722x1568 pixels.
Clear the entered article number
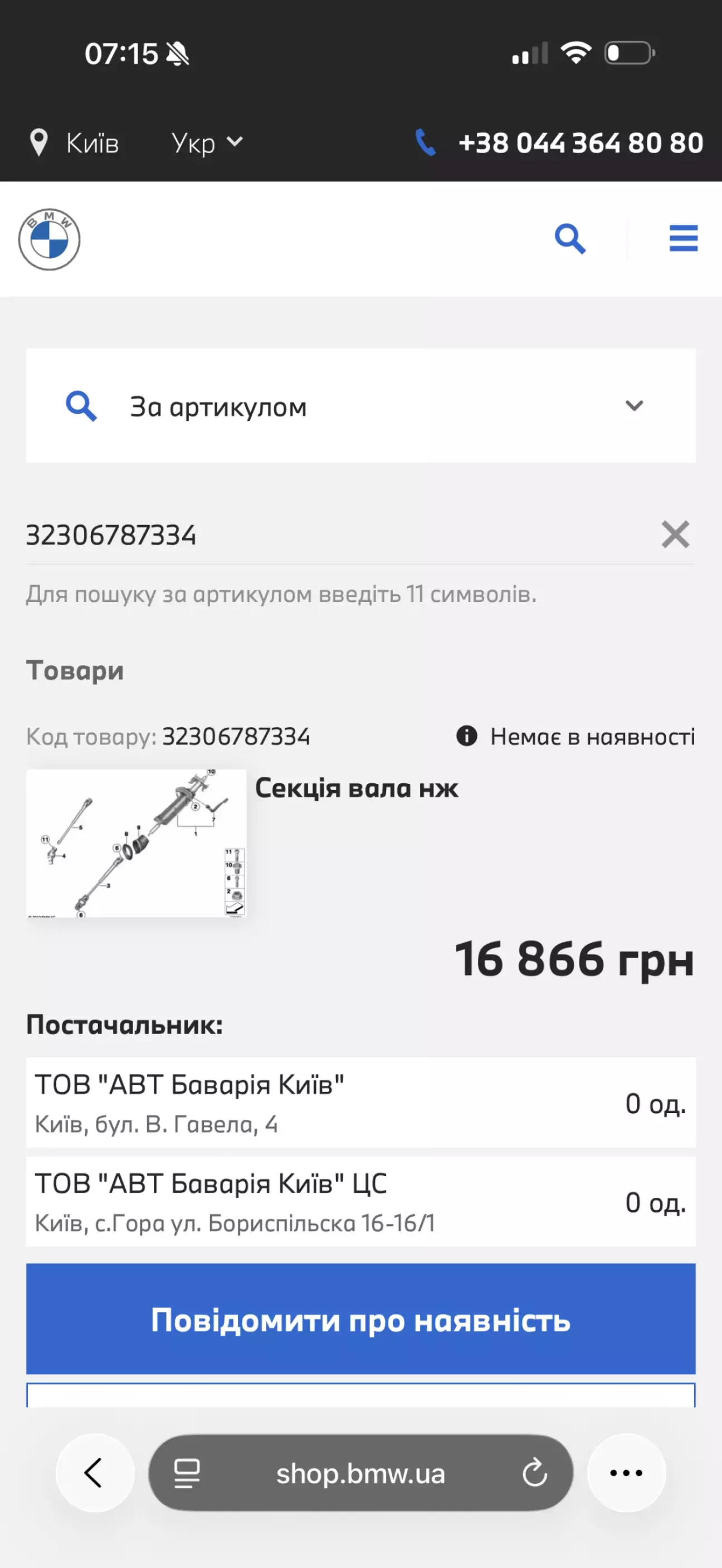(675, 535)
